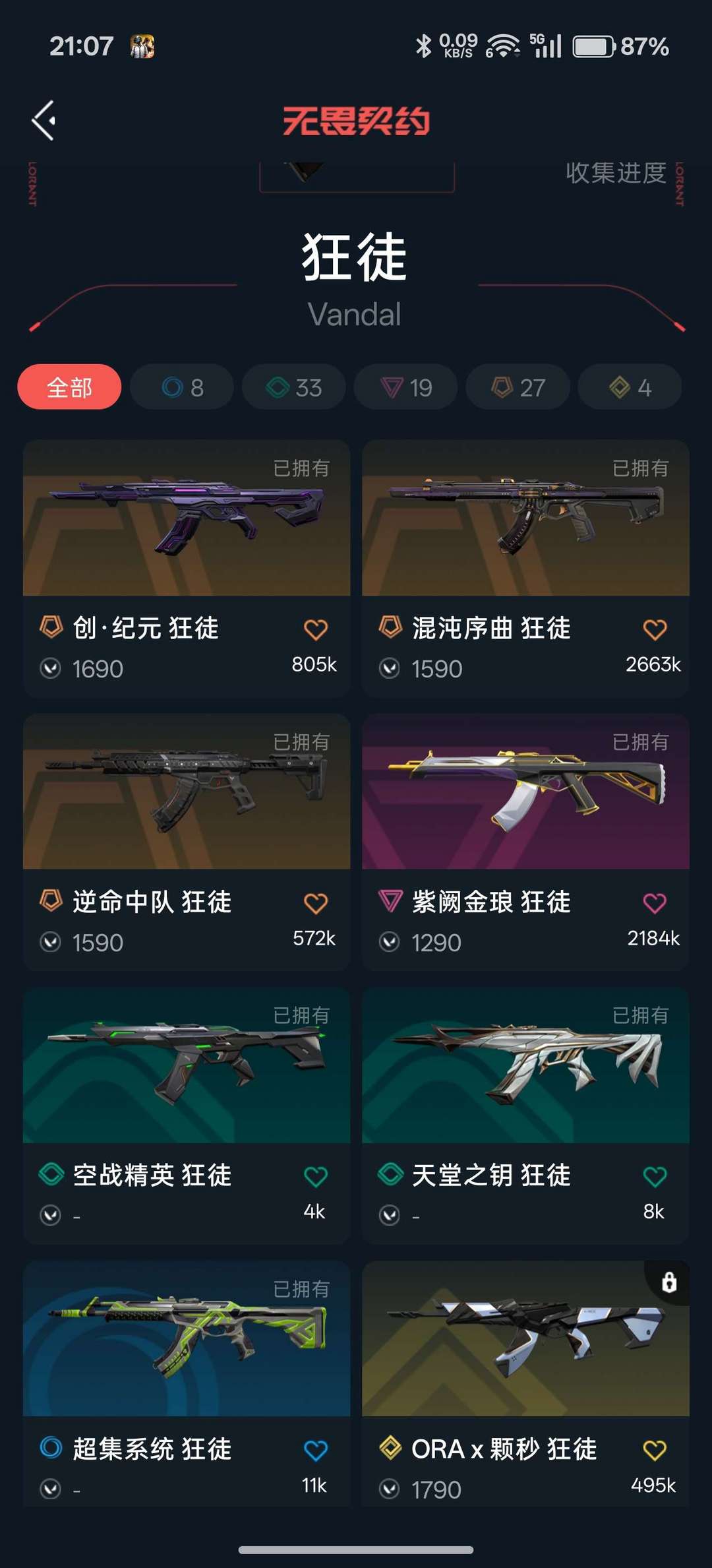Filter skins by the blue tier (8)
The height and width of the screenshot is (1568, 712).
[x=182, y=387]
